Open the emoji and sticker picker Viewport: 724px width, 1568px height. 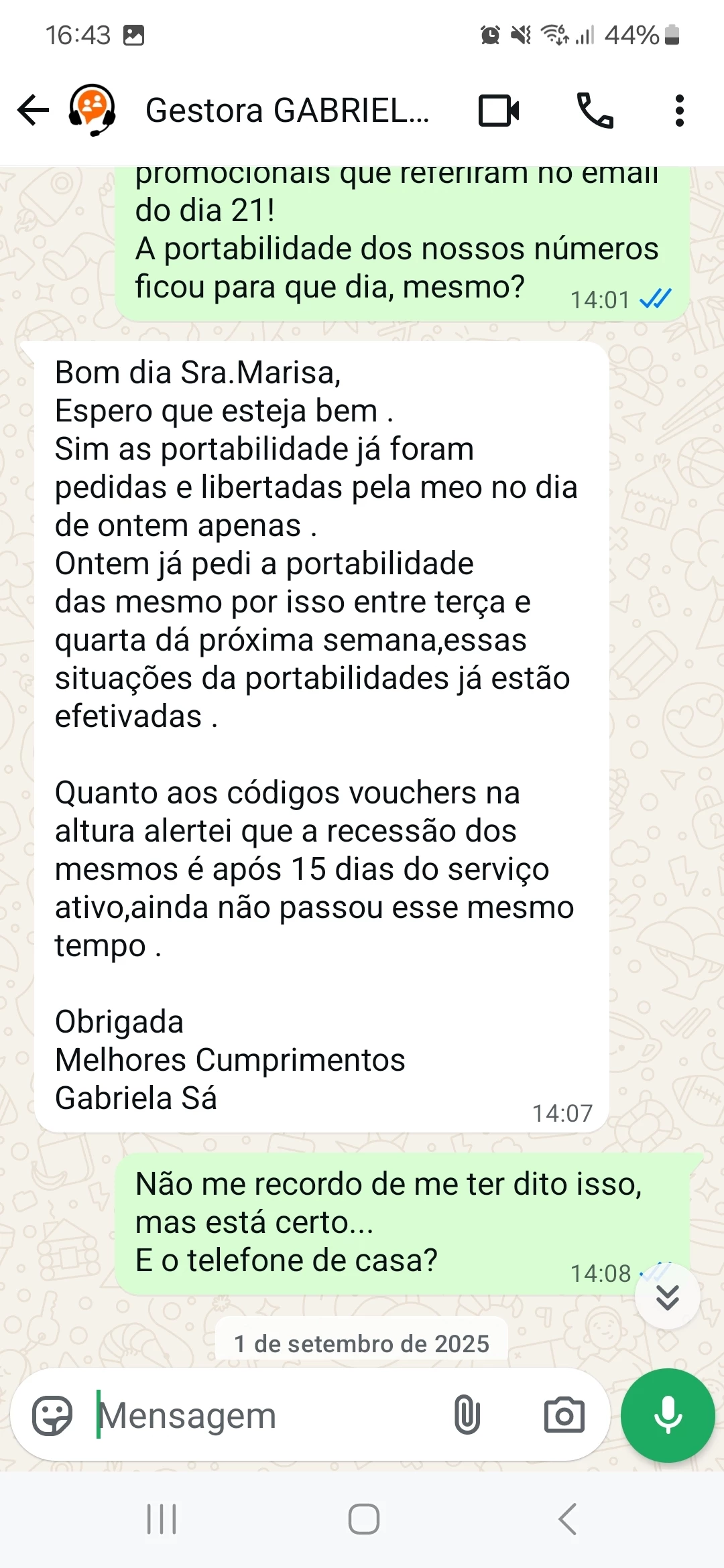[x=52, y=1416]
